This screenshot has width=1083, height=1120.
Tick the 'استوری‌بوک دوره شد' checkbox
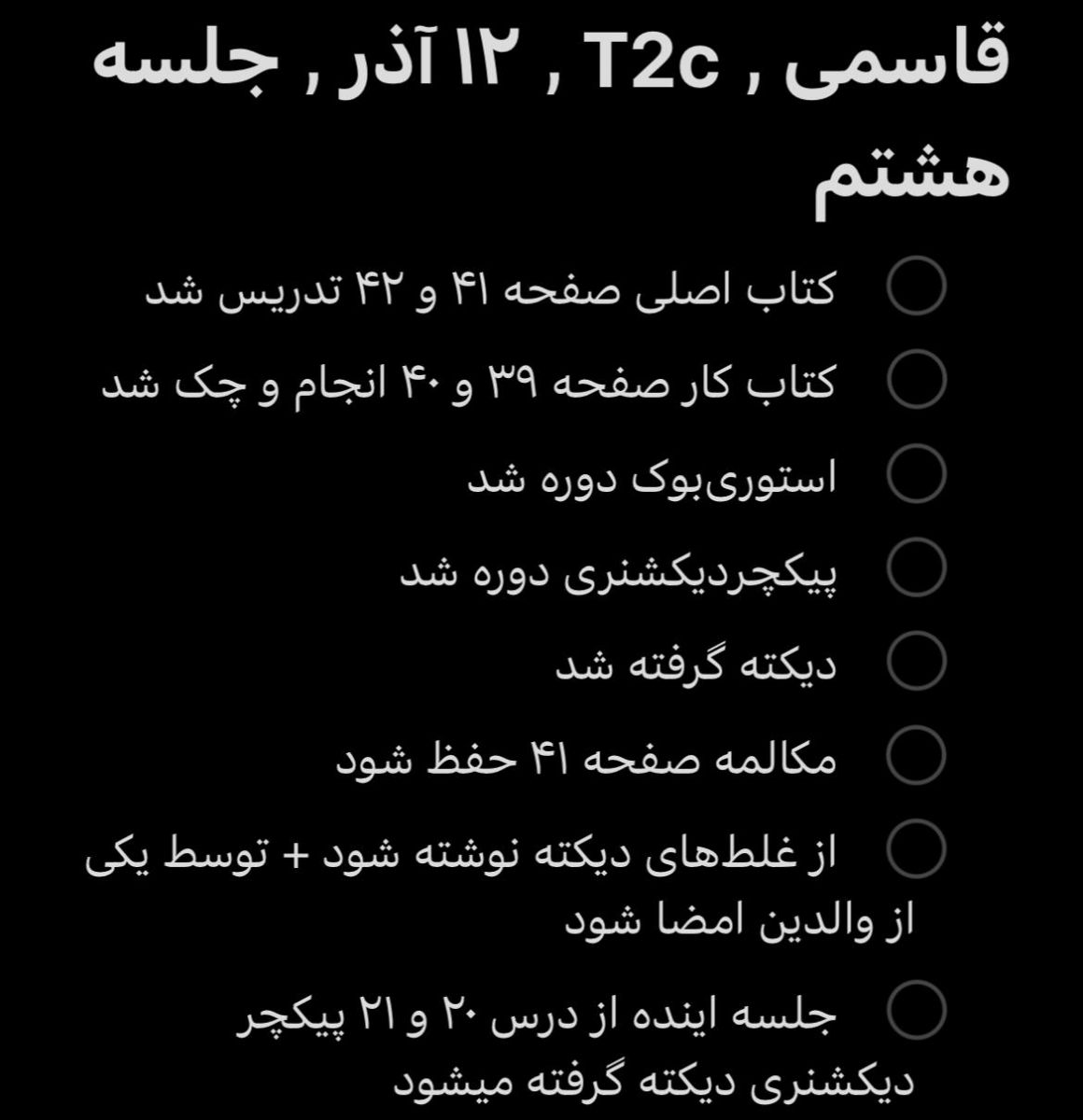pos(916,473)
